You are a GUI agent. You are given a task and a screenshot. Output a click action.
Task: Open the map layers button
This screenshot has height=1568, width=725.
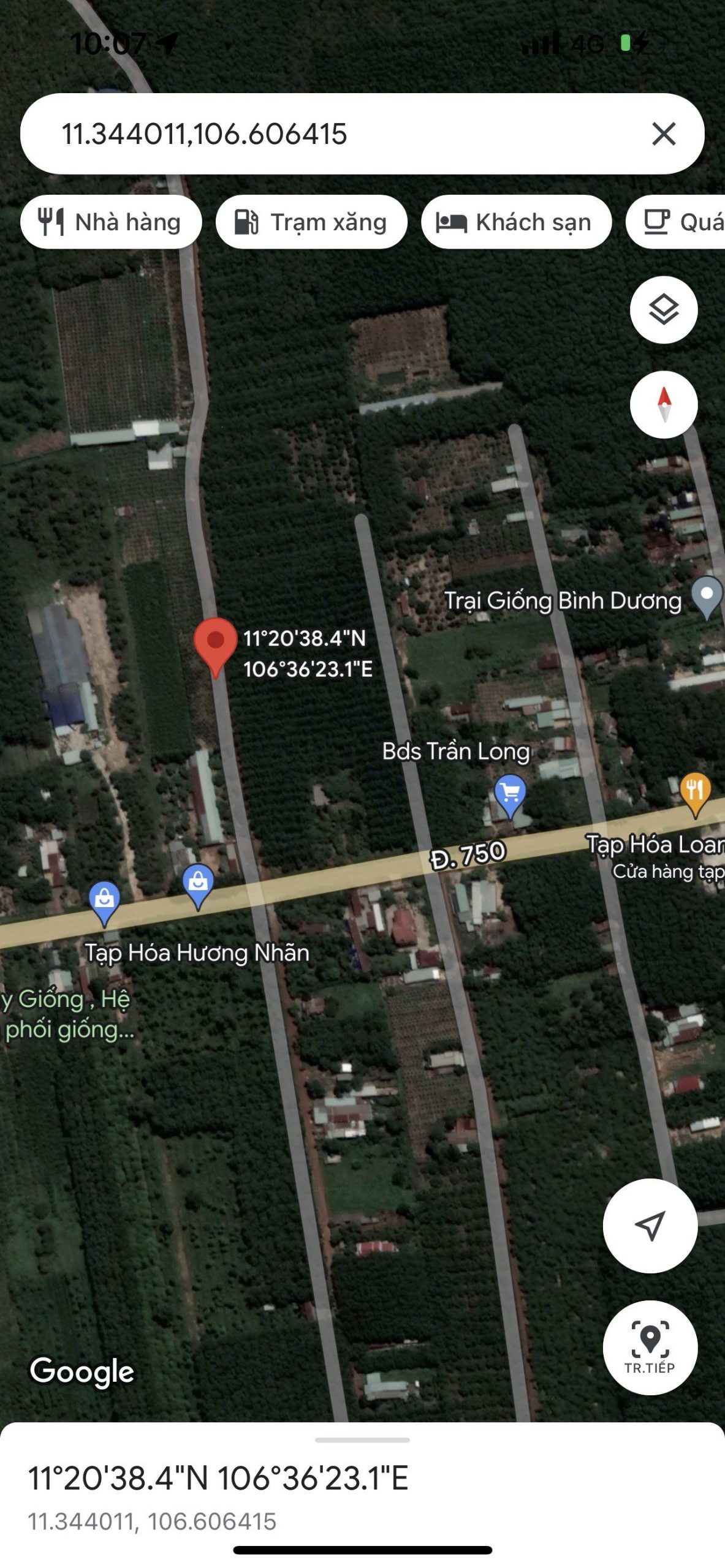pyautogui.click(x=663, y=309)
